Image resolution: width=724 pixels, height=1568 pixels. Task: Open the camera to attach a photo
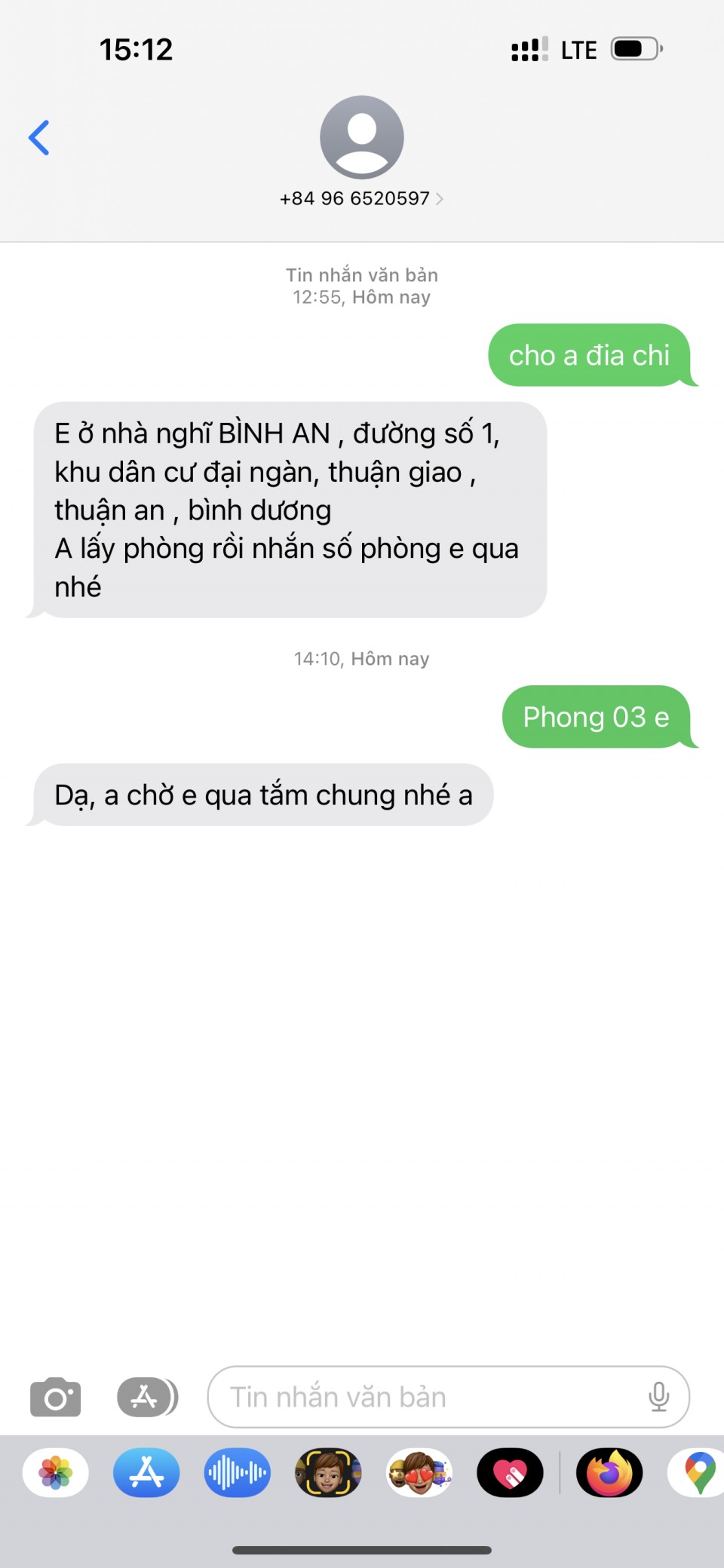pyautogui.click(x=56, y=1397)
